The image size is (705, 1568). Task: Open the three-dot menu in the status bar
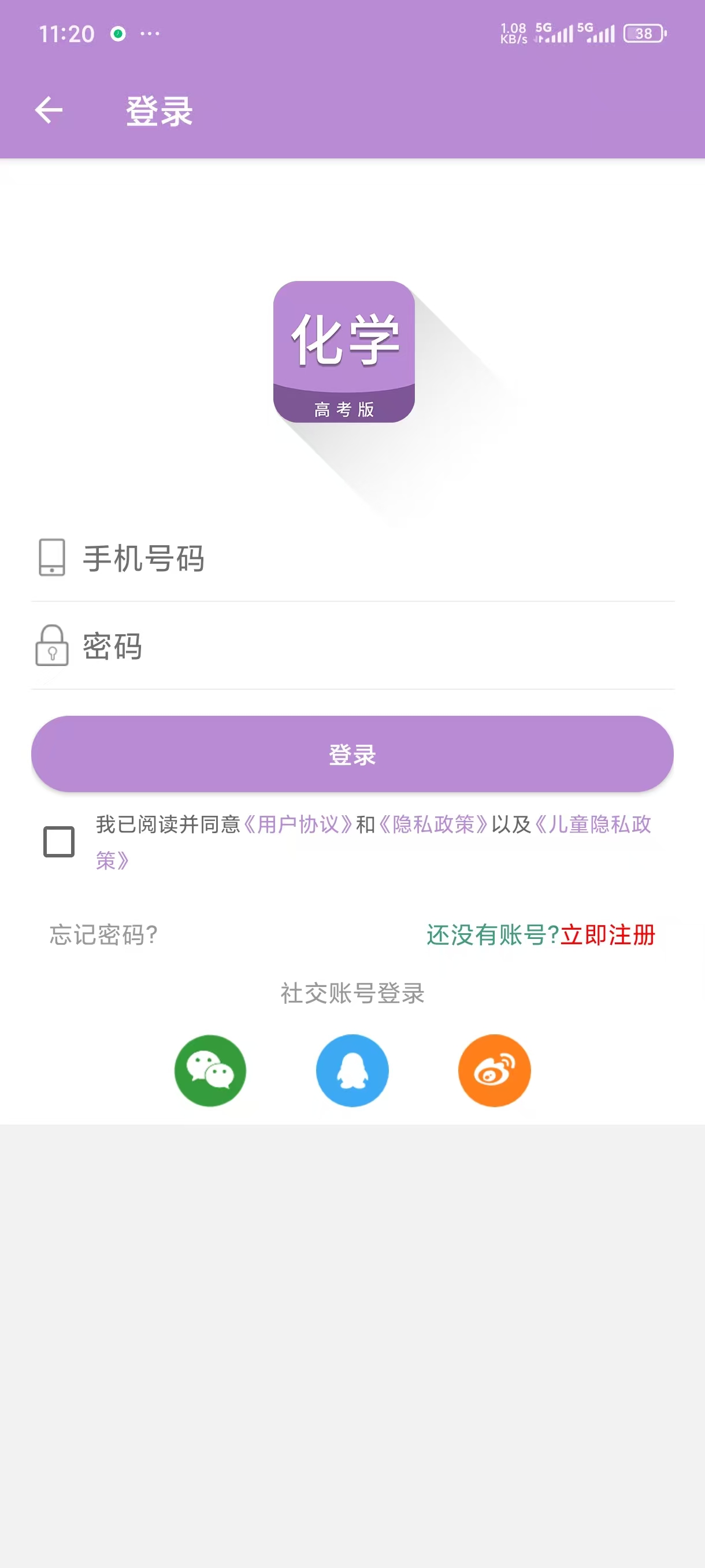(149, 34)
